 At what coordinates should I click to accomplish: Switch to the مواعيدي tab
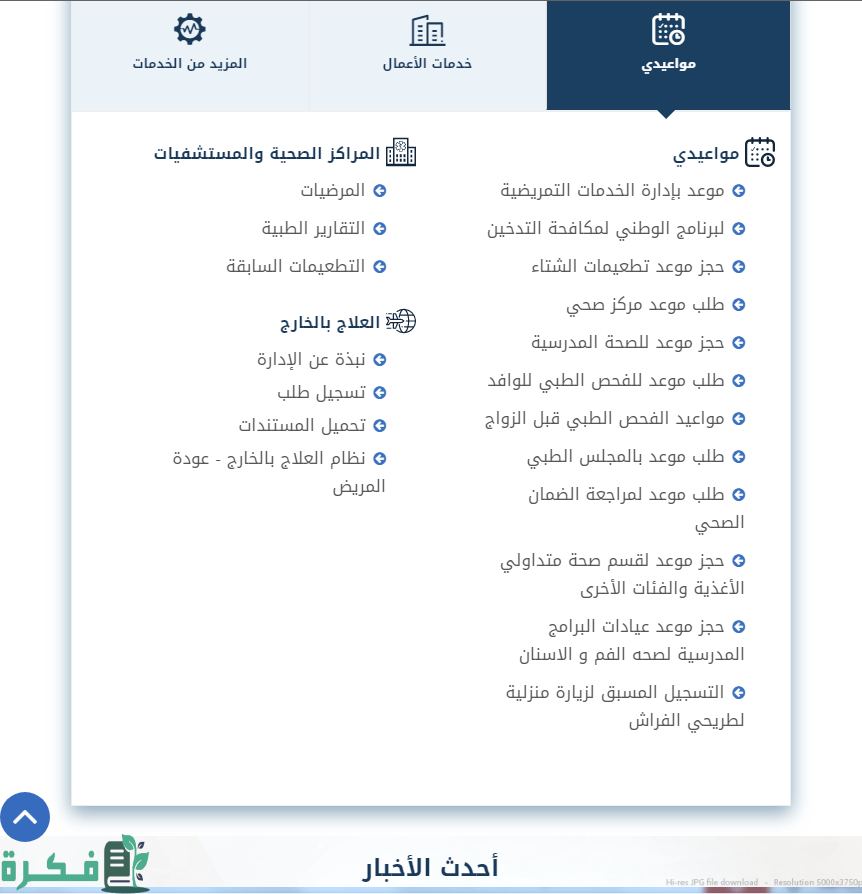point(668,47)
